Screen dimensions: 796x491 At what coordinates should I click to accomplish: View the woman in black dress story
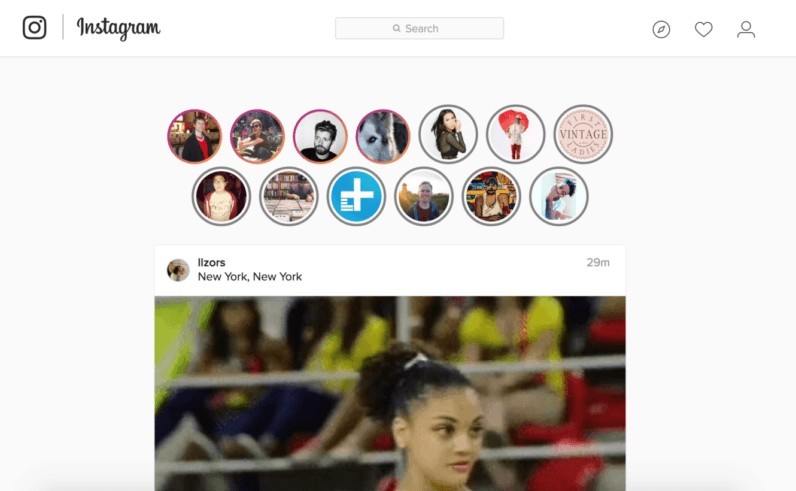(448, 135)
